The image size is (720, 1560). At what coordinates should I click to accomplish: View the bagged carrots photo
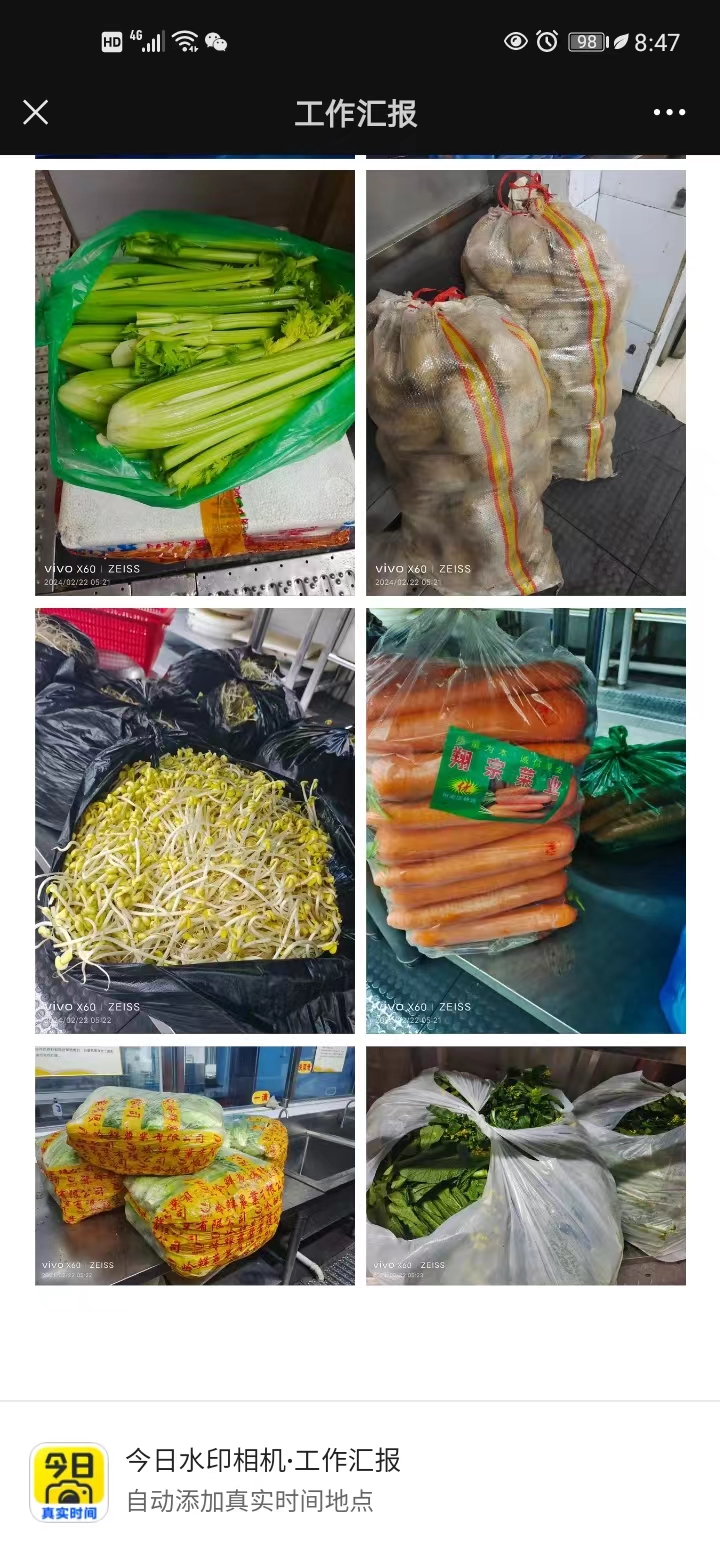tap(526, 821)
